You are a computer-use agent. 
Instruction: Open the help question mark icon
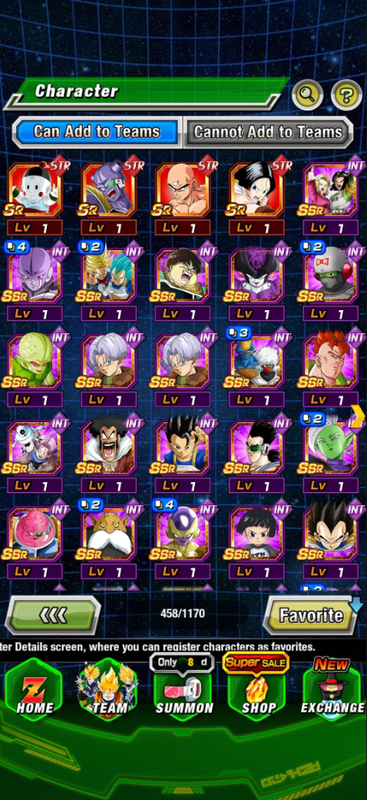pos(346,94)
